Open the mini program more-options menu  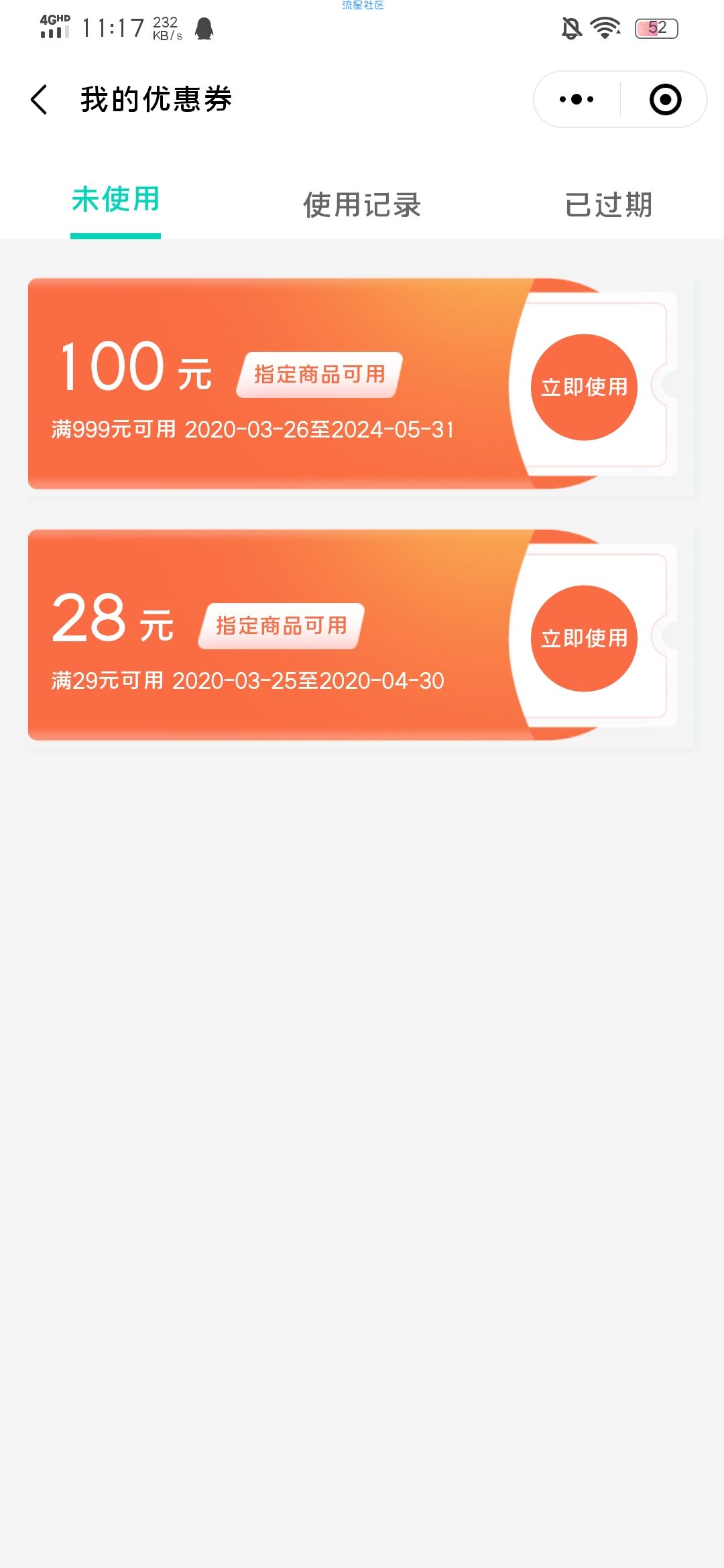pos(577,100)
